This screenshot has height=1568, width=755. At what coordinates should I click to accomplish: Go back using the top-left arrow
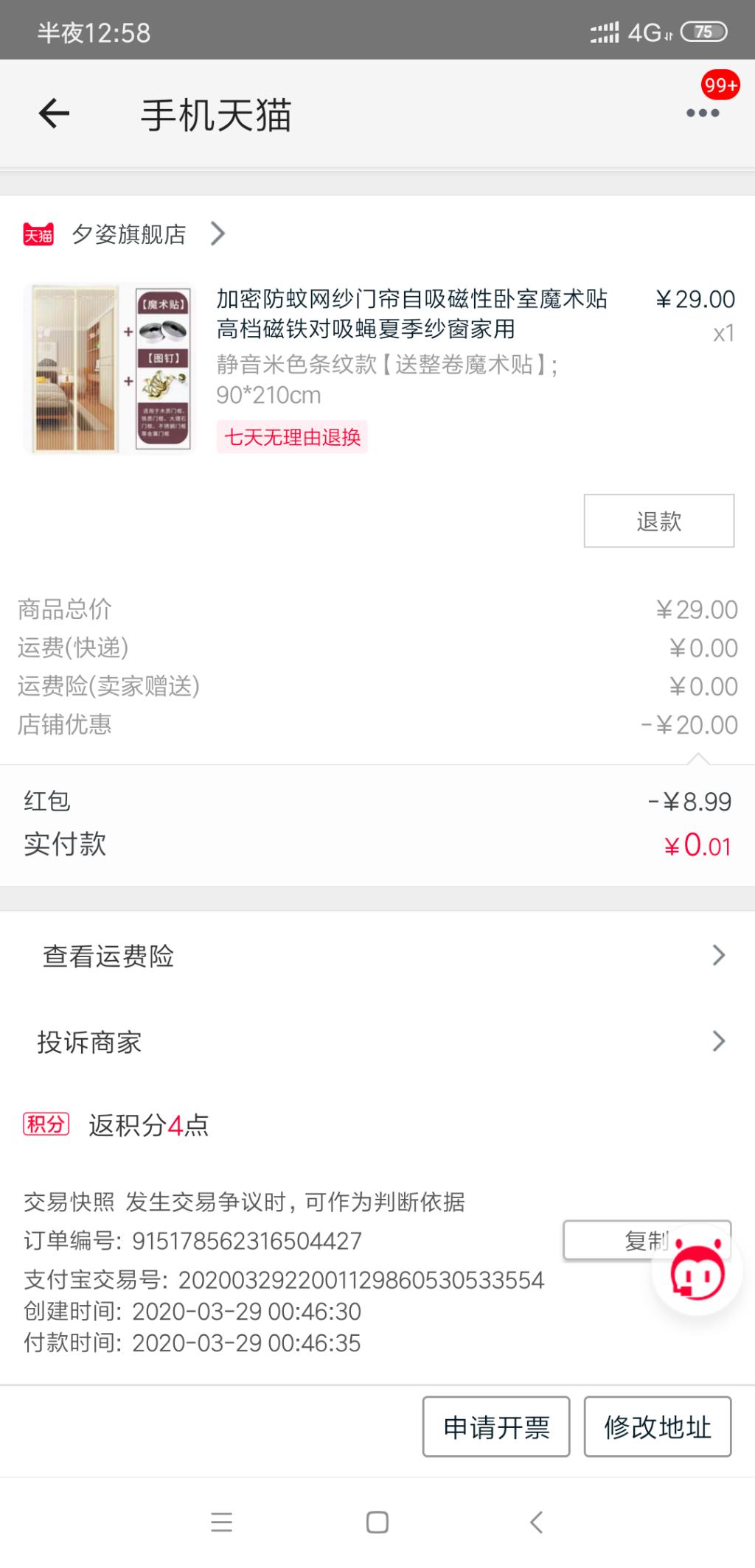click(54, 114)
